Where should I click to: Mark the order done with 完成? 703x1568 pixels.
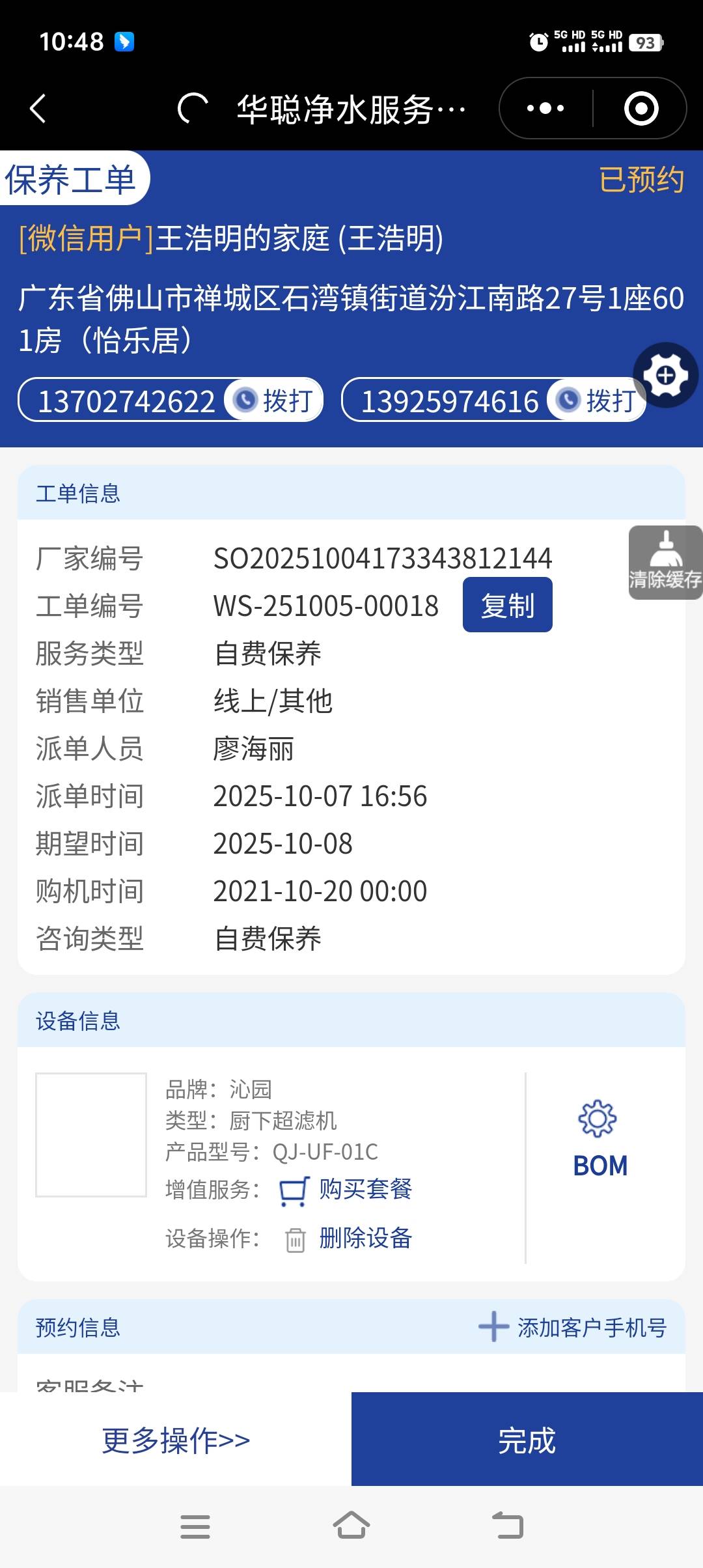click(527, 1440)
